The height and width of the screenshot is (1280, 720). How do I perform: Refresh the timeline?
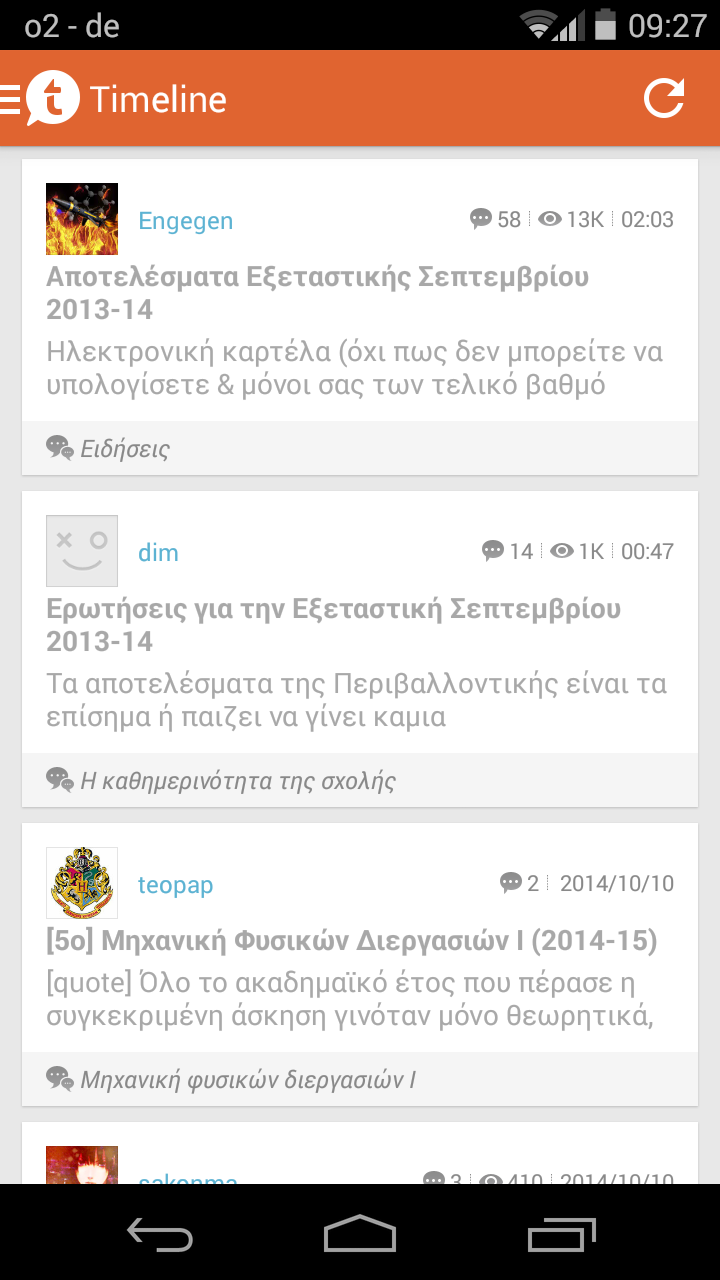[664, 98]
